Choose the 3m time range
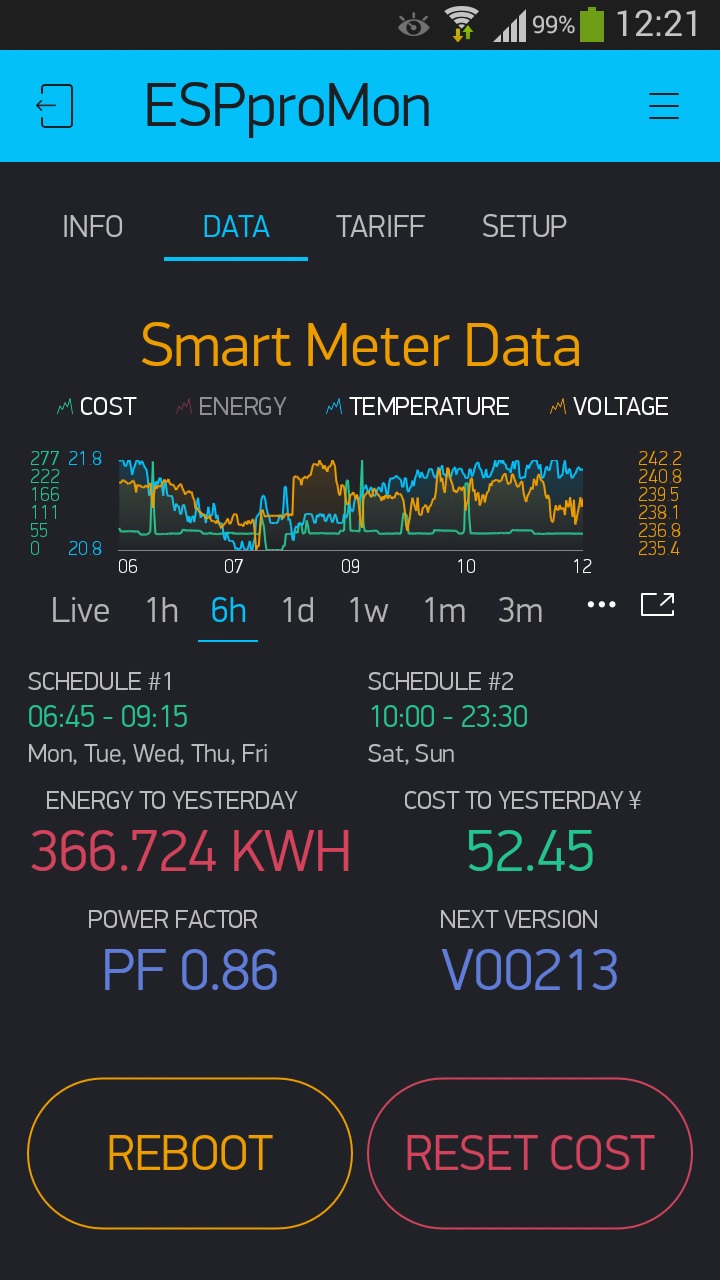The height and width of the screenshot is (1280, 720). pos(521,610)
